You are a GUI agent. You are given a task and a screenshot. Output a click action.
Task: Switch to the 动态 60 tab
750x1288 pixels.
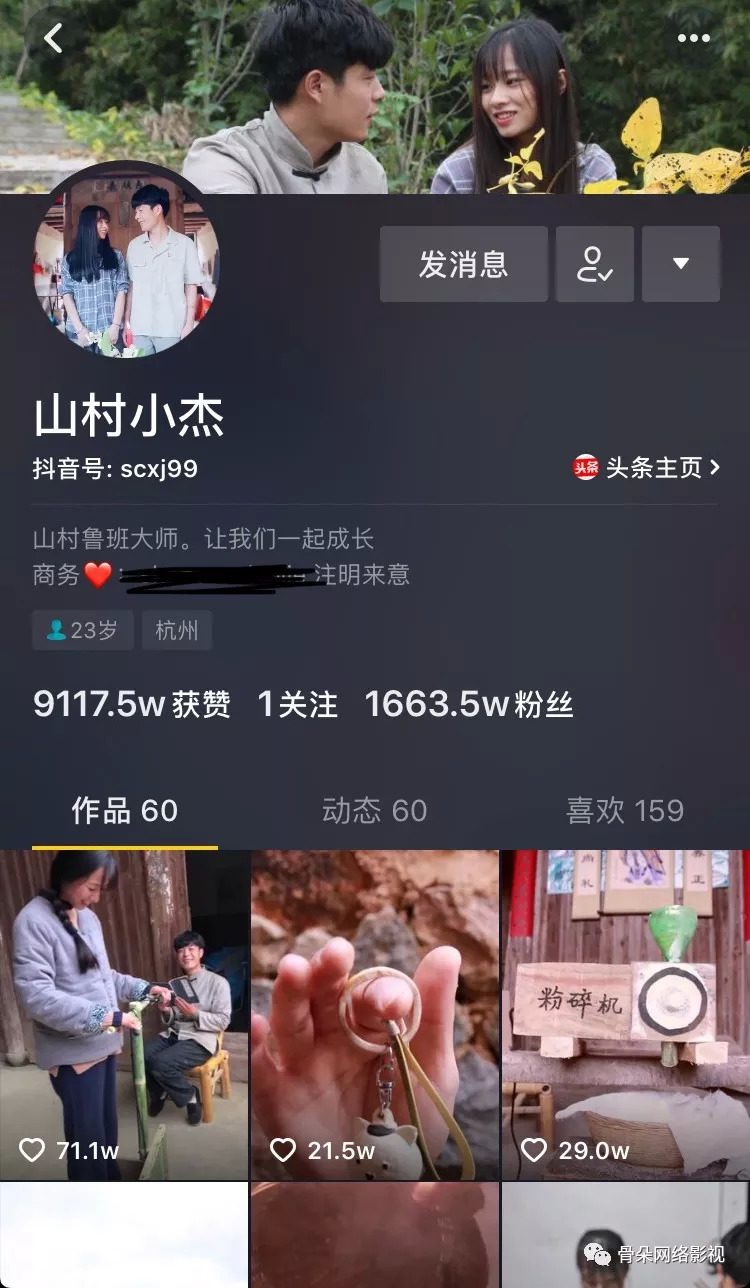[374, 811]
